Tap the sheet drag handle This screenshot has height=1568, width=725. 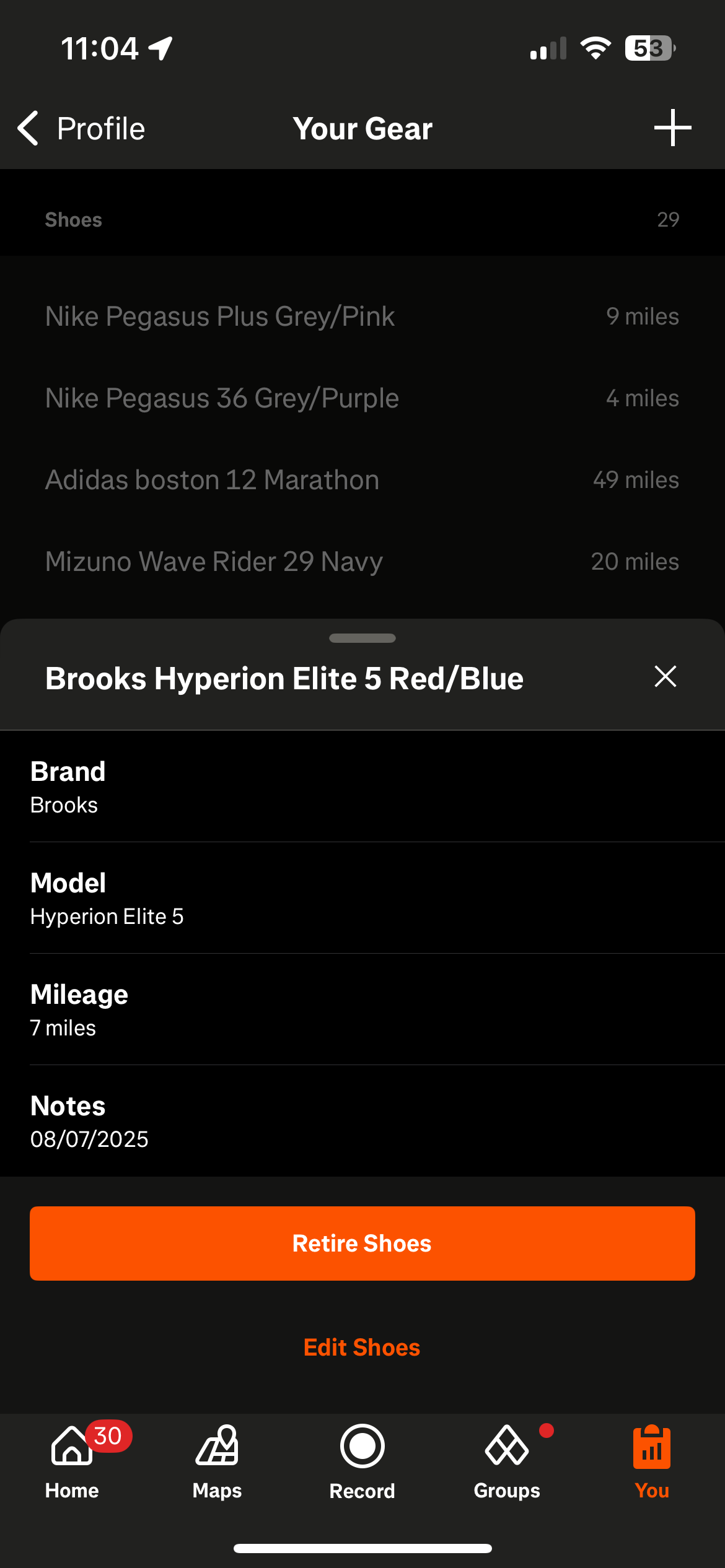pos(362,638)
